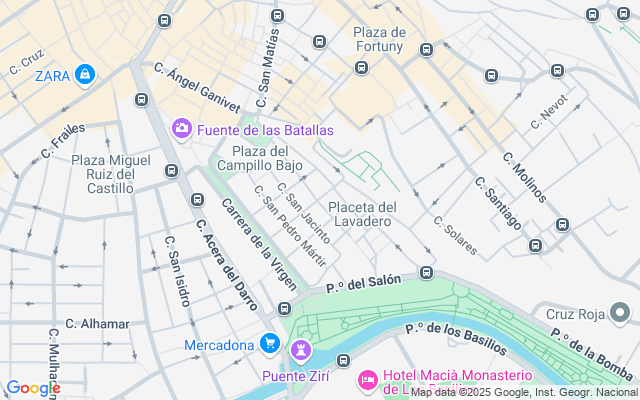The height and width of the screenshot is (400, 640).
Task: Open the Cruz Roja place marker
Action: click(x=620, y=314)
